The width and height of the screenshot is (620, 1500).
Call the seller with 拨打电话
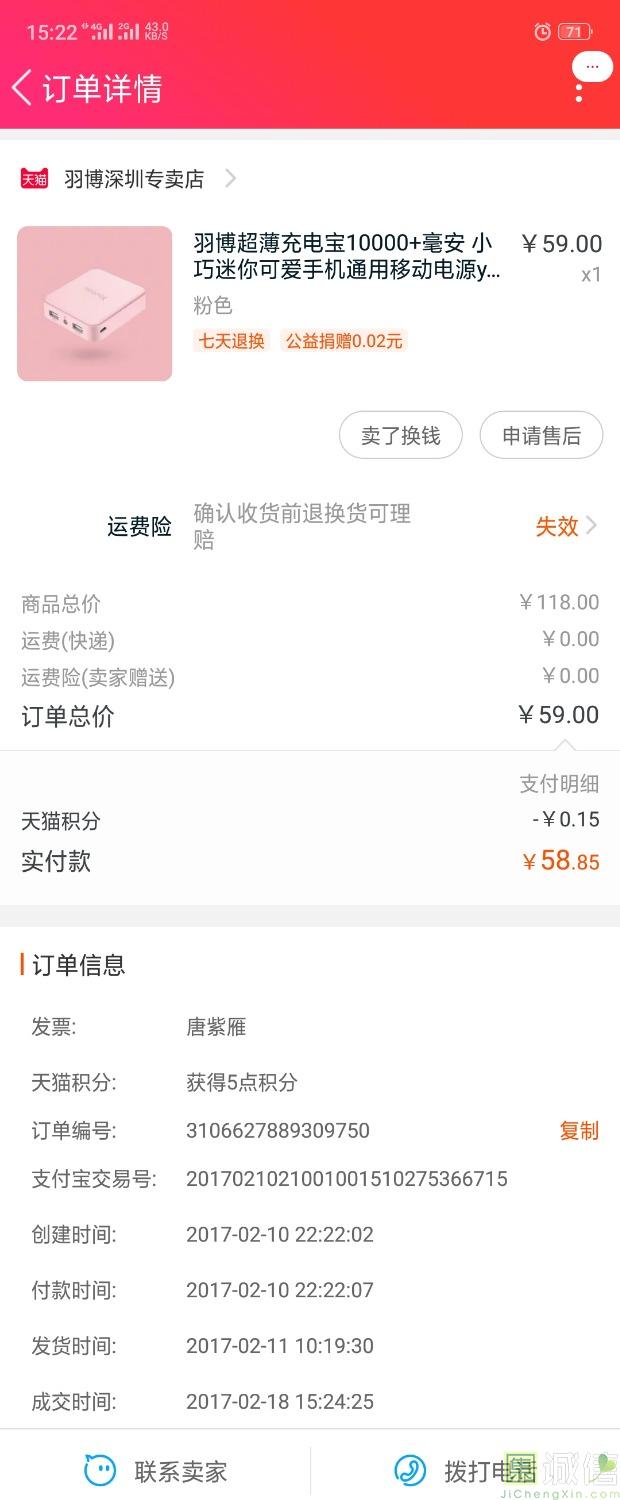[465, 1471]
